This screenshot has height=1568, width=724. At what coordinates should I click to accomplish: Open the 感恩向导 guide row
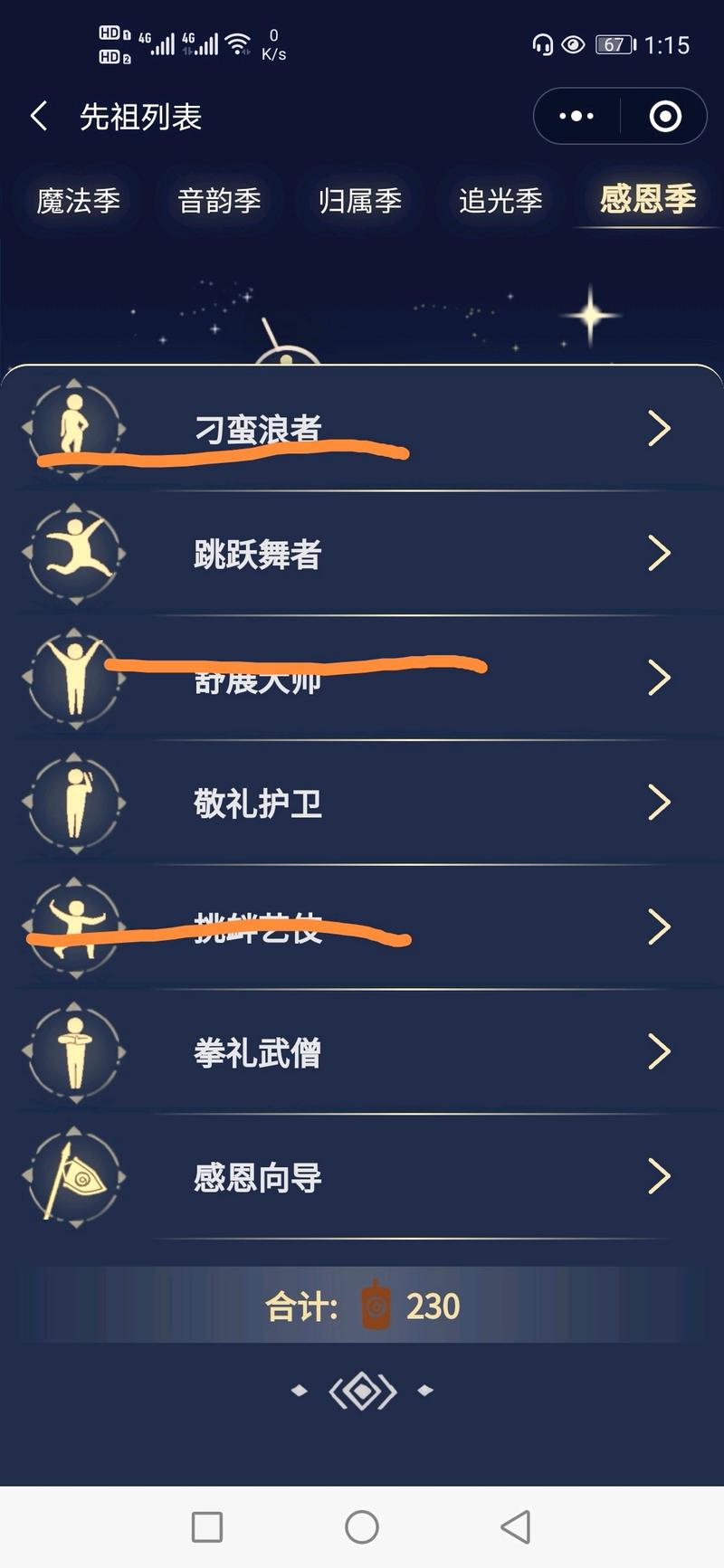click(x=362, y=1177)
